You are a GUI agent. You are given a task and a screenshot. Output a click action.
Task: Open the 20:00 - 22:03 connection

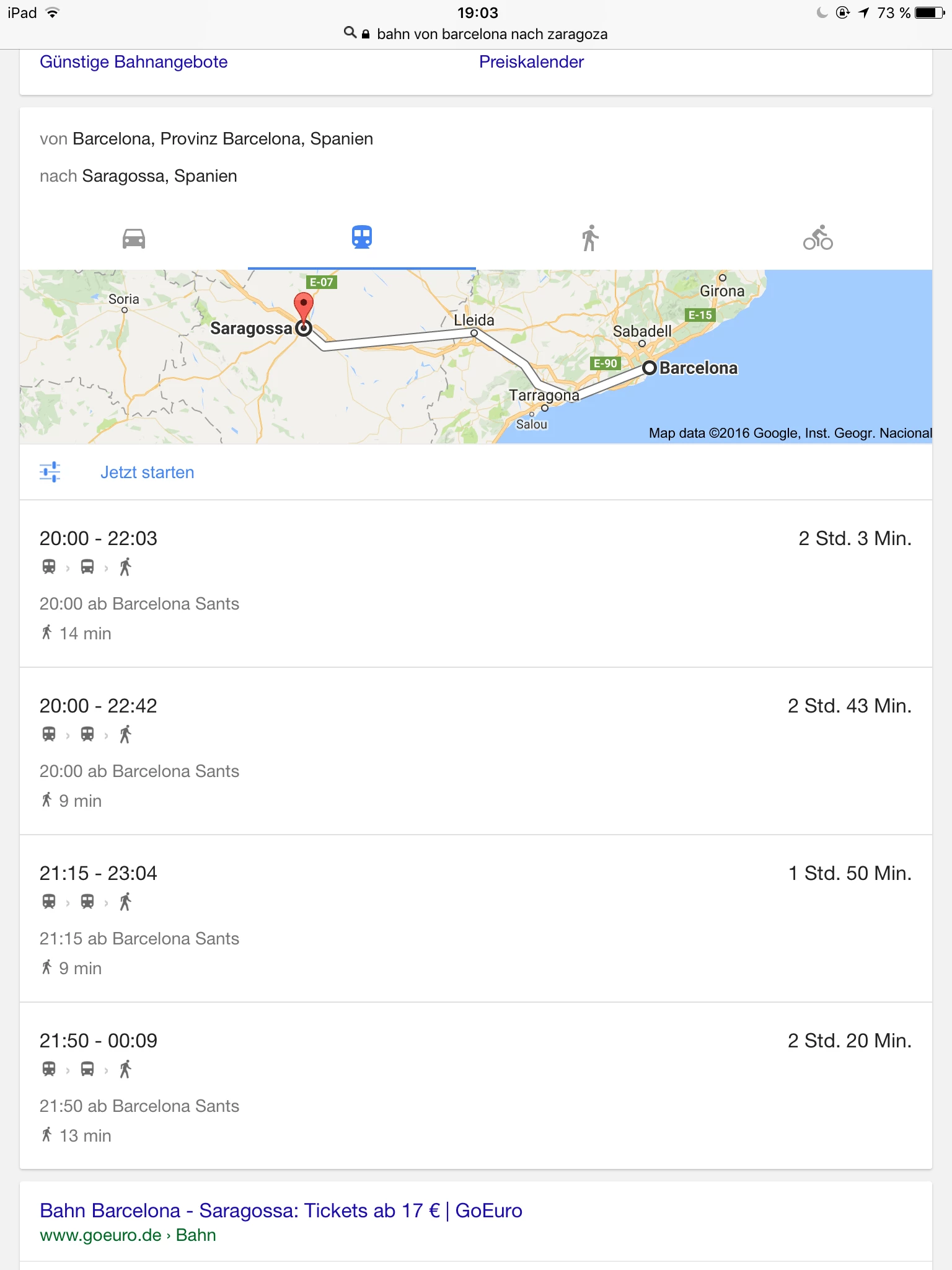click(476, 584)
